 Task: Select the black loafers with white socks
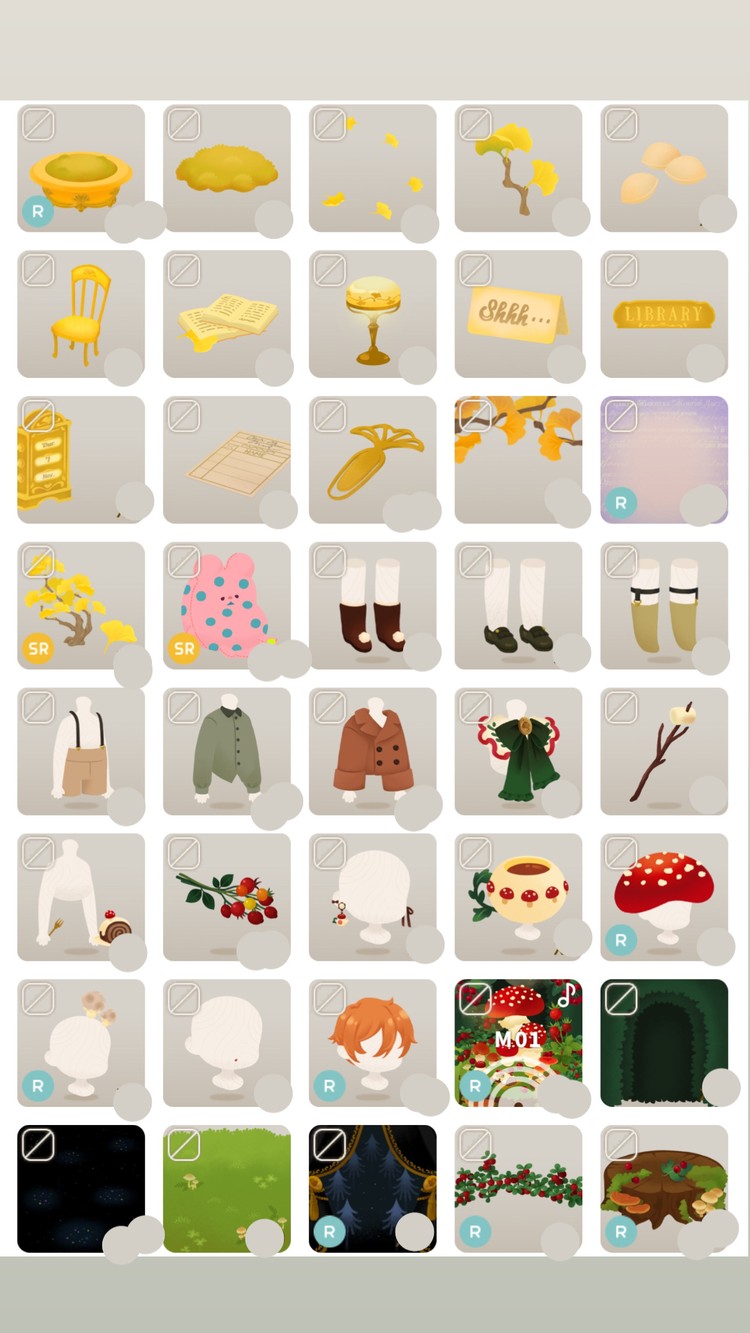point(517,605)
